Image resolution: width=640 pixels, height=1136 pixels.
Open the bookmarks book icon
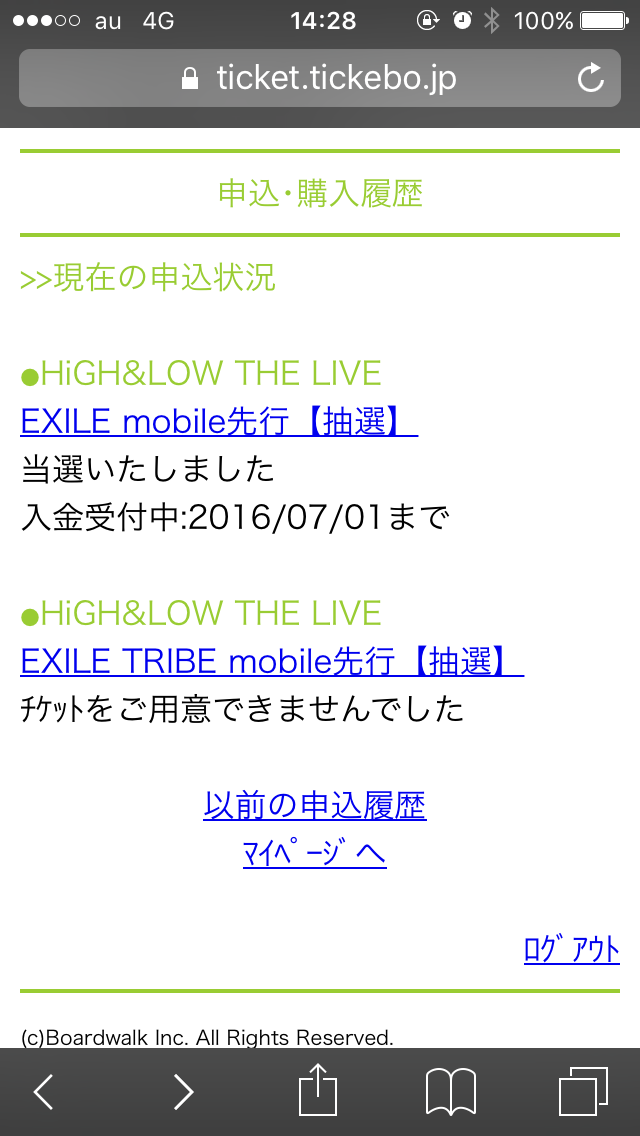tap(451, 1091)
